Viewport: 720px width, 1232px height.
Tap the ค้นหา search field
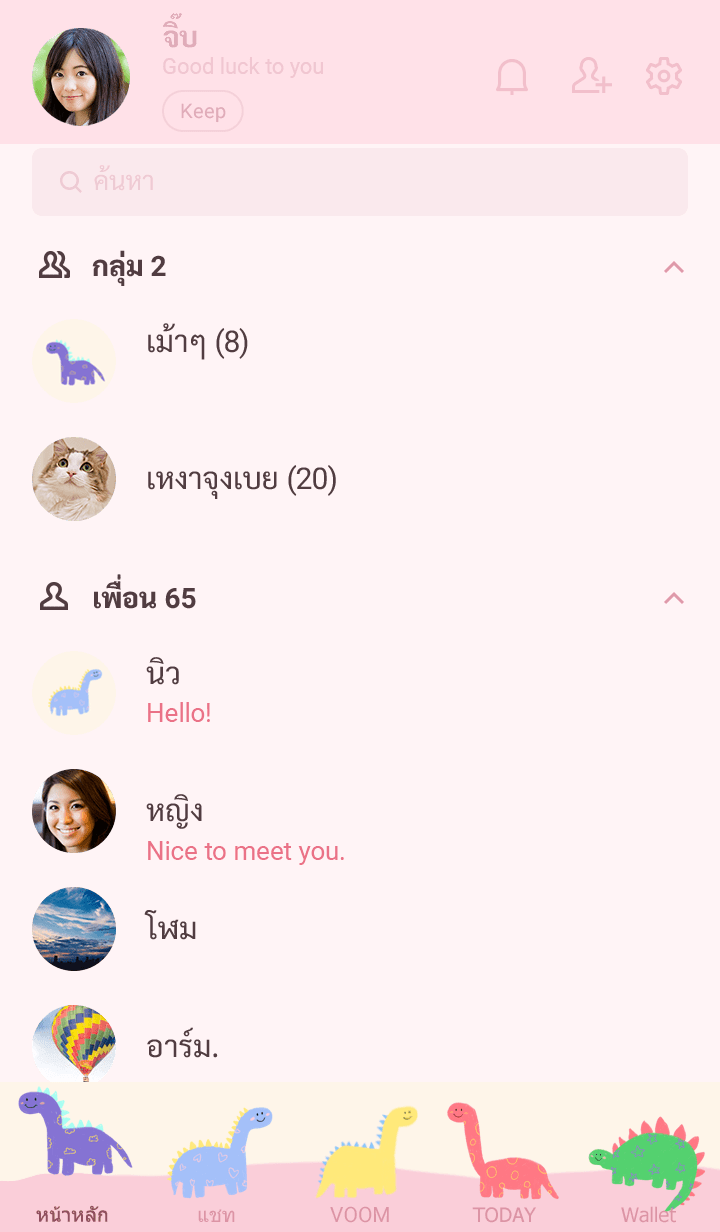pyautogui.click(x=360, y=182)
